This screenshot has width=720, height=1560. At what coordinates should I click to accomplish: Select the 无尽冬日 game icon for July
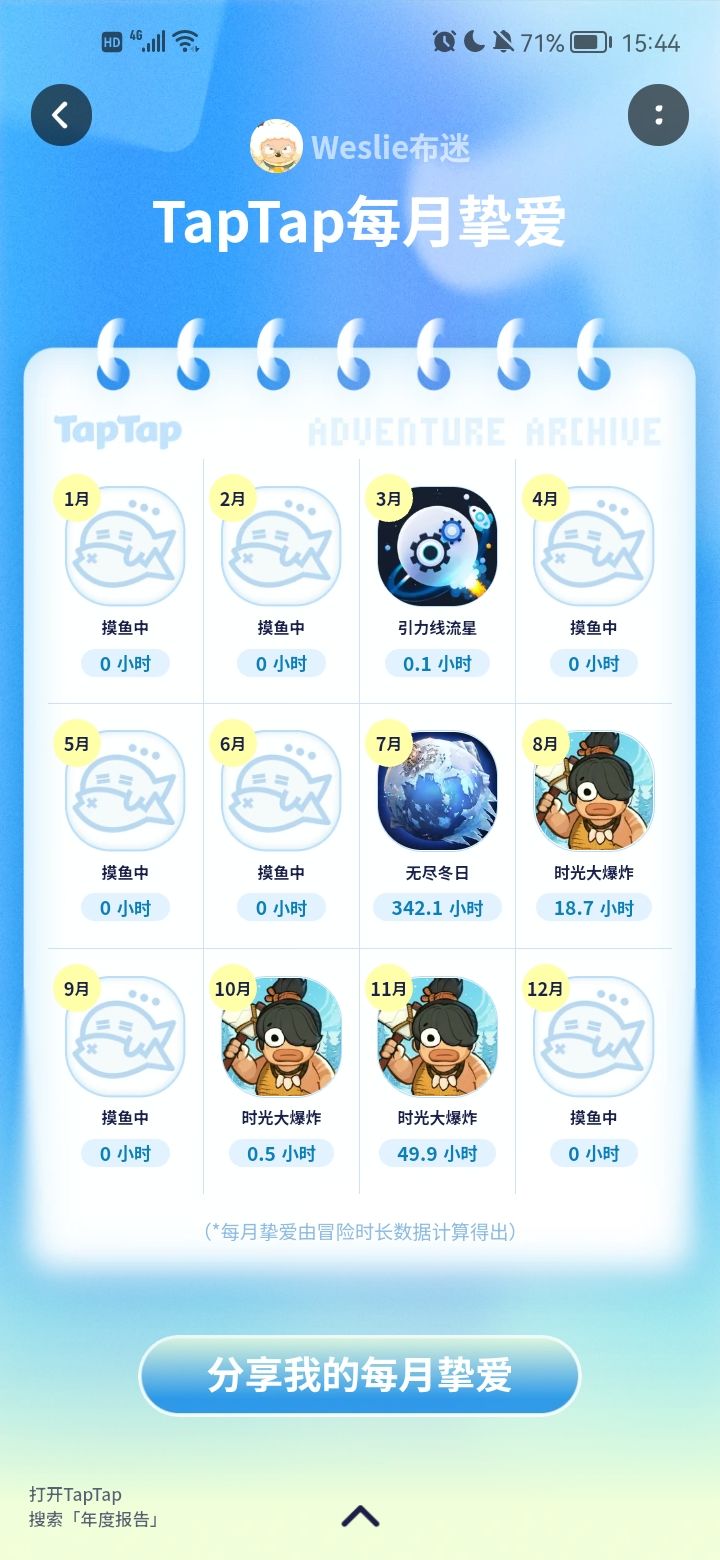pos(437,789)
